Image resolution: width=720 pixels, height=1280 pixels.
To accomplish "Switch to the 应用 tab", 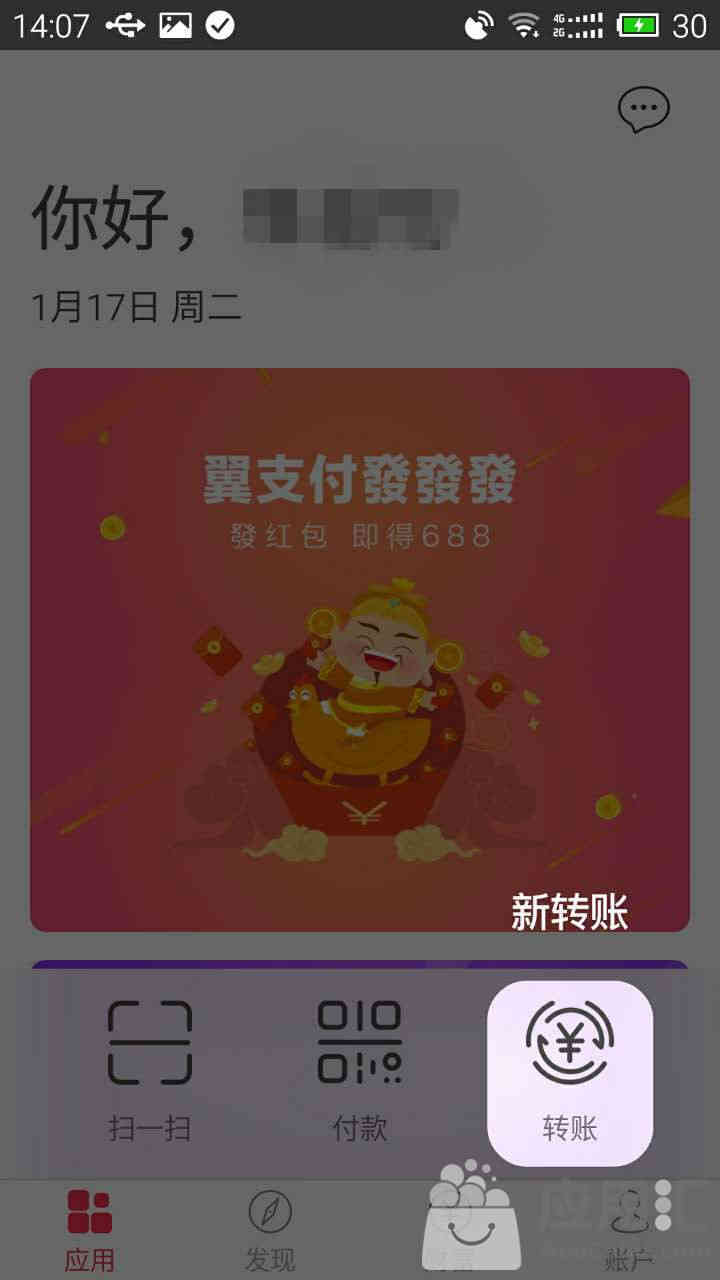I will point(90,1230).
